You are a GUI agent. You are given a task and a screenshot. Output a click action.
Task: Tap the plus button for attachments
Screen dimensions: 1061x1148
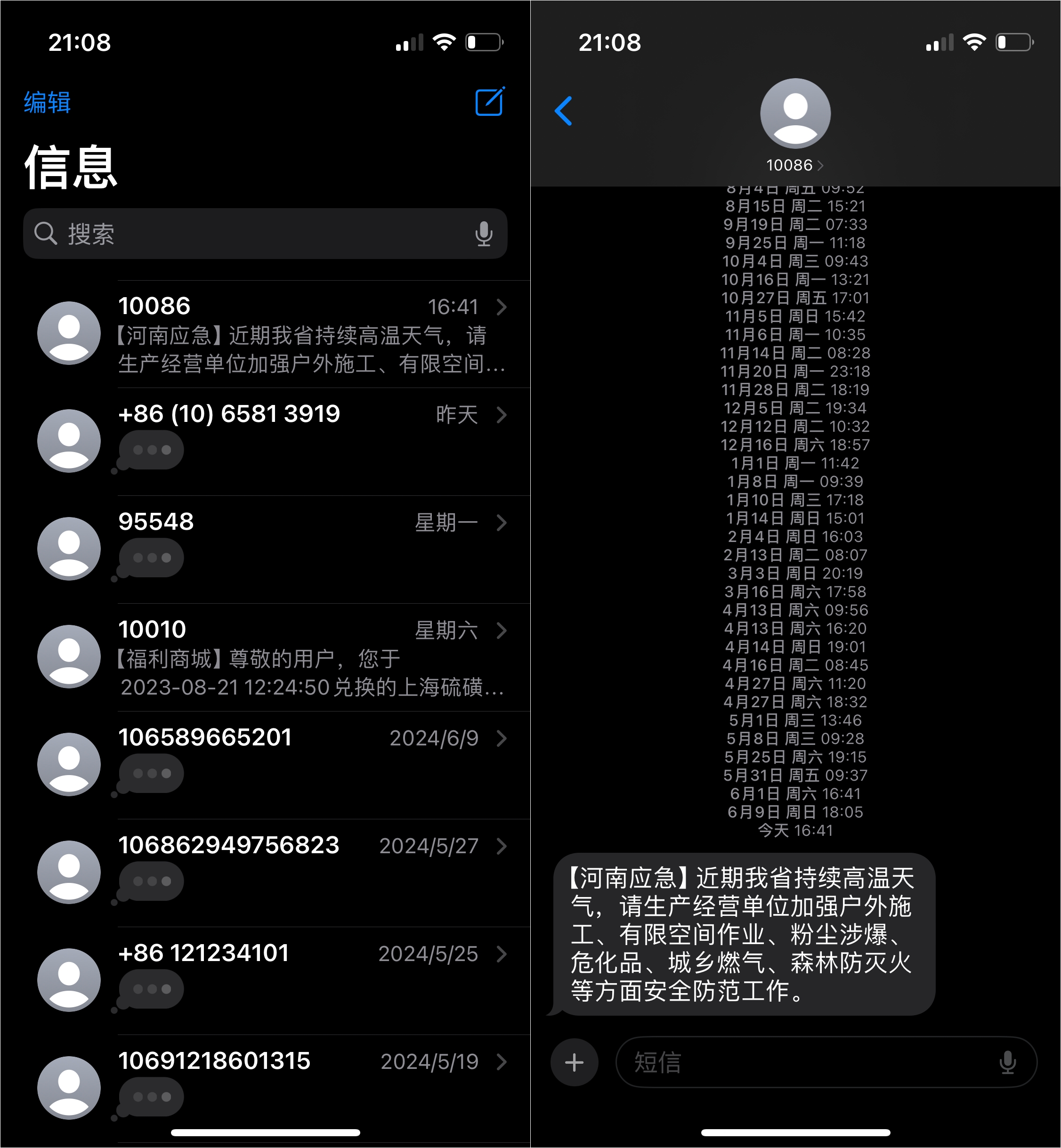574,1062
